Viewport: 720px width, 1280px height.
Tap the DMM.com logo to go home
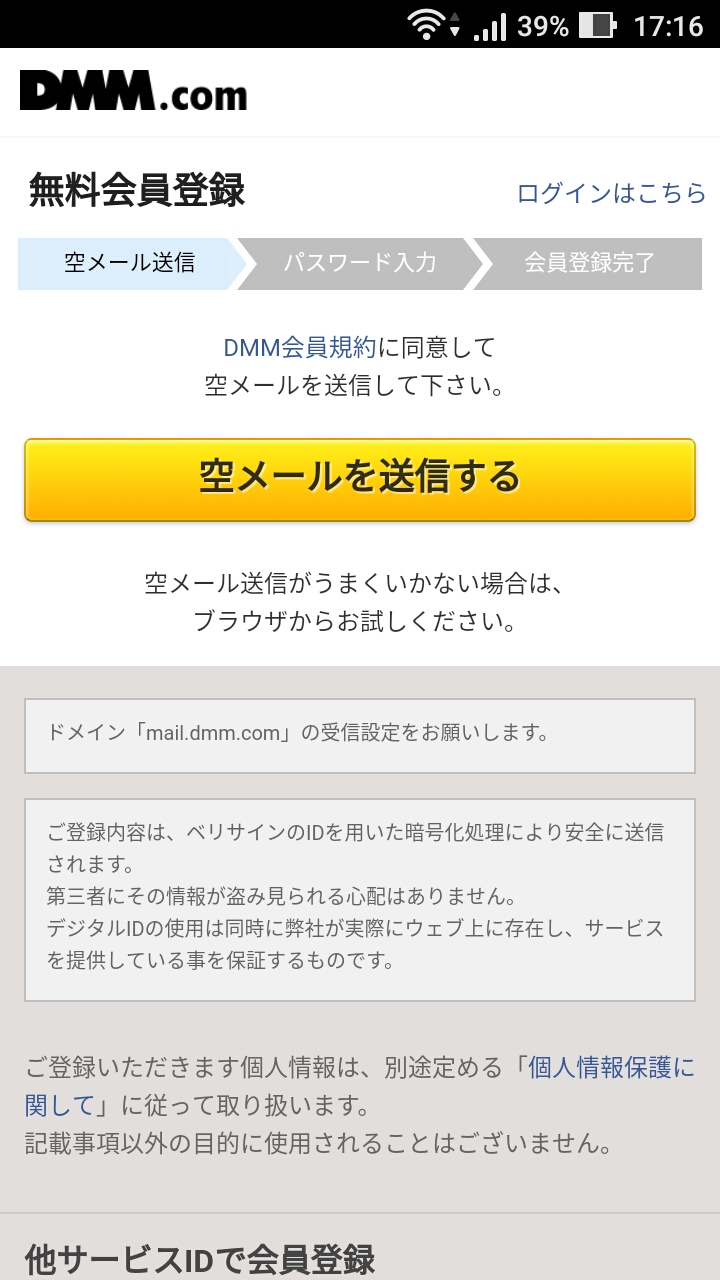[x=133, y=92]
